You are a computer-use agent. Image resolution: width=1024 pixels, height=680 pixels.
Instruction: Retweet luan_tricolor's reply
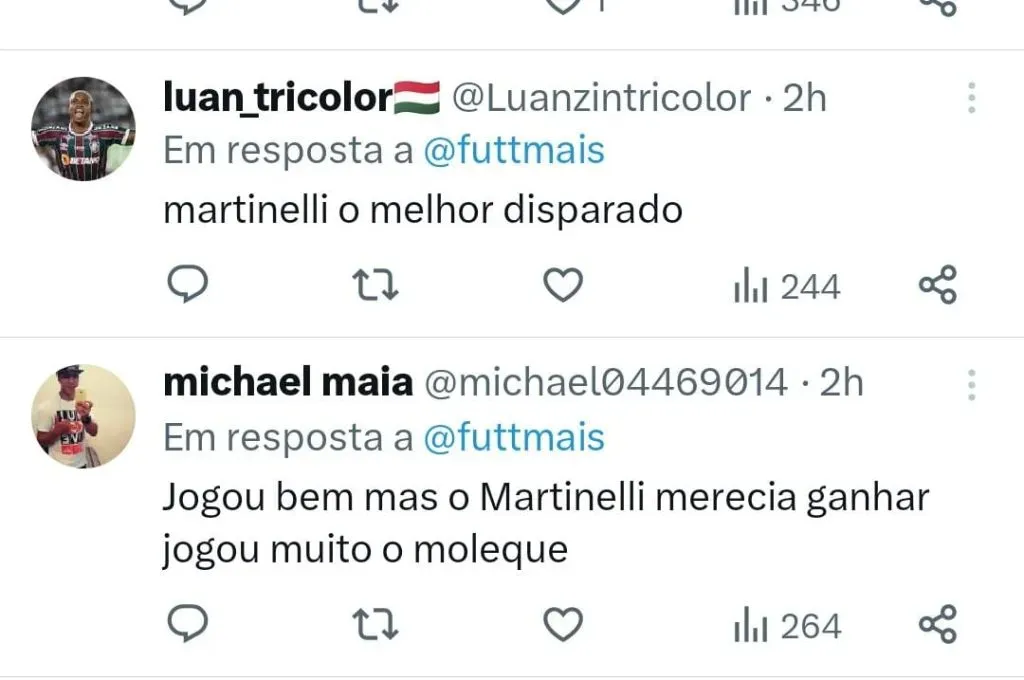[378, 287]
